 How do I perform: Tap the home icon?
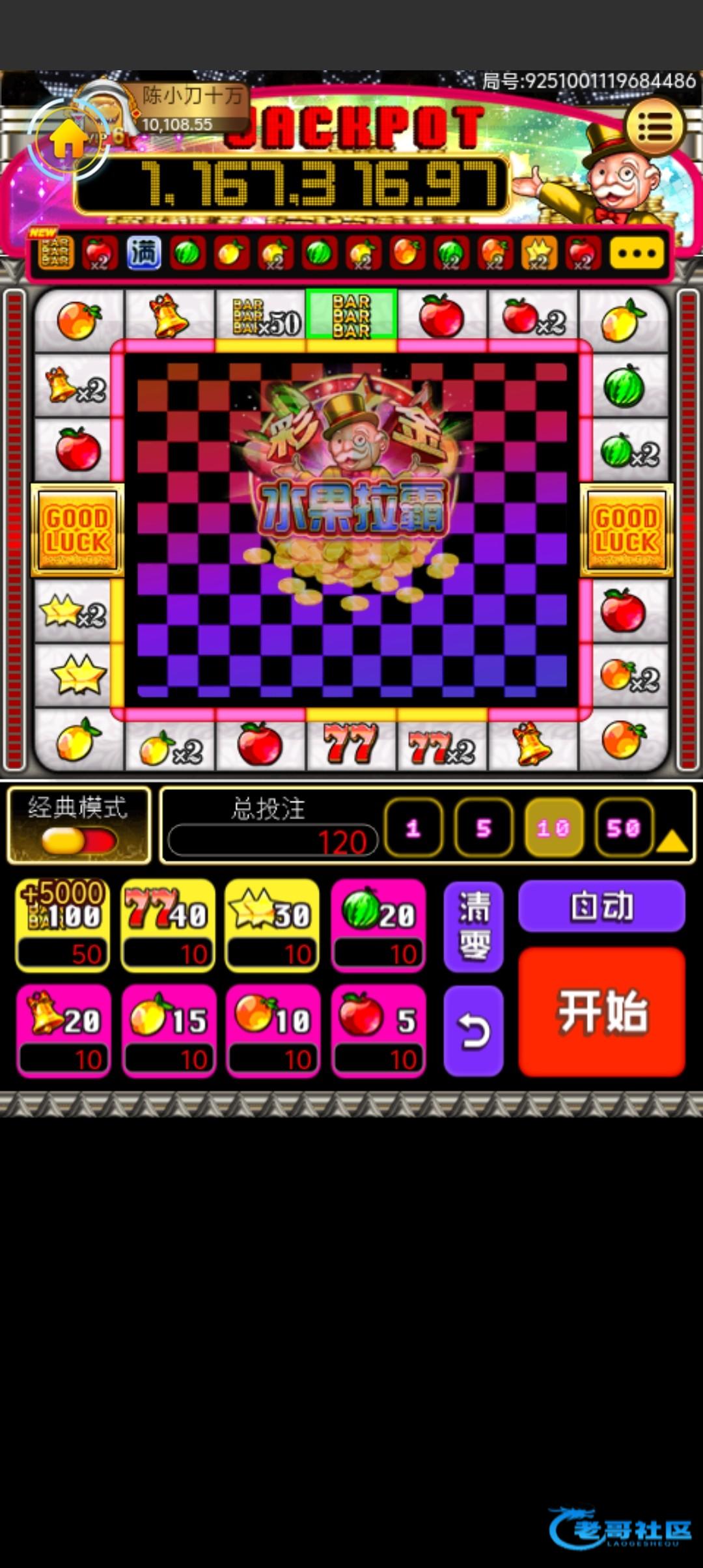point(68,139)
